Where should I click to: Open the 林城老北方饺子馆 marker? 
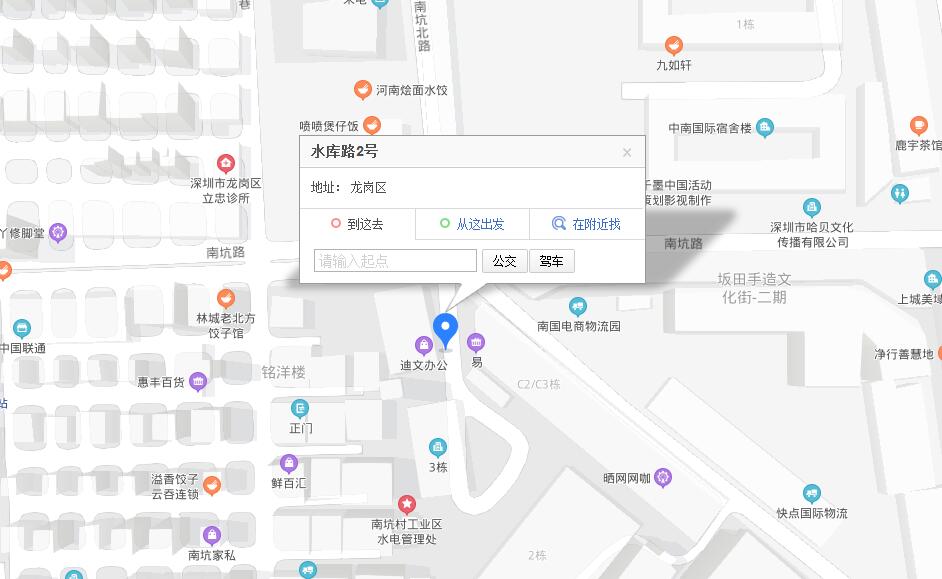click(226, 298)
